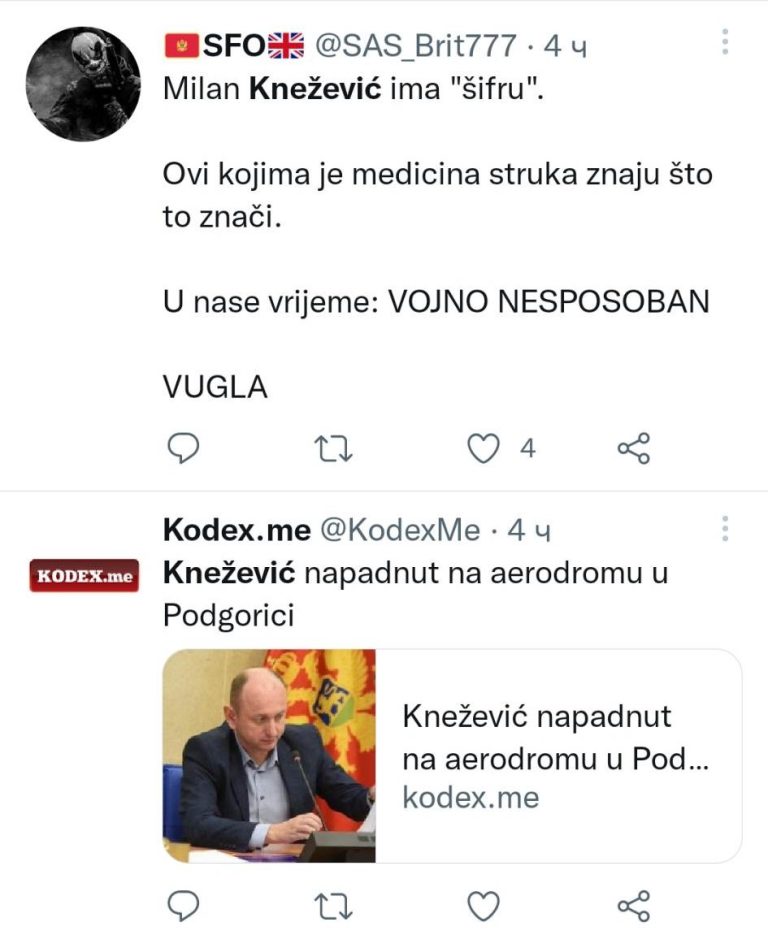The height and width of the screenshot is (948, 768).
Task: Open kodex.me article link card
Action: click(452, 756)
